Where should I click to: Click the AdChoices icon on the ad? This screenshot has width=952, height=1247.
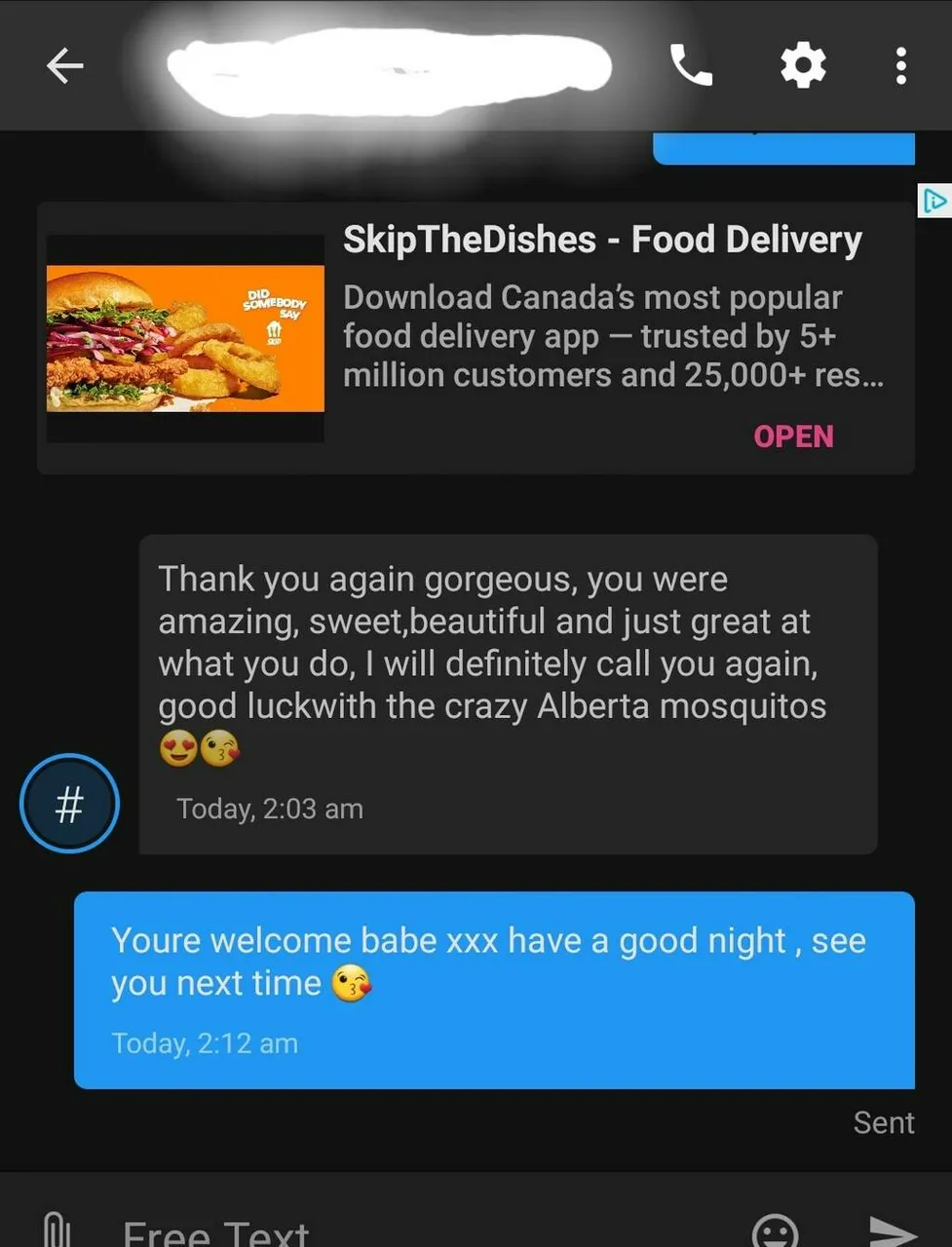click(936, 201)
